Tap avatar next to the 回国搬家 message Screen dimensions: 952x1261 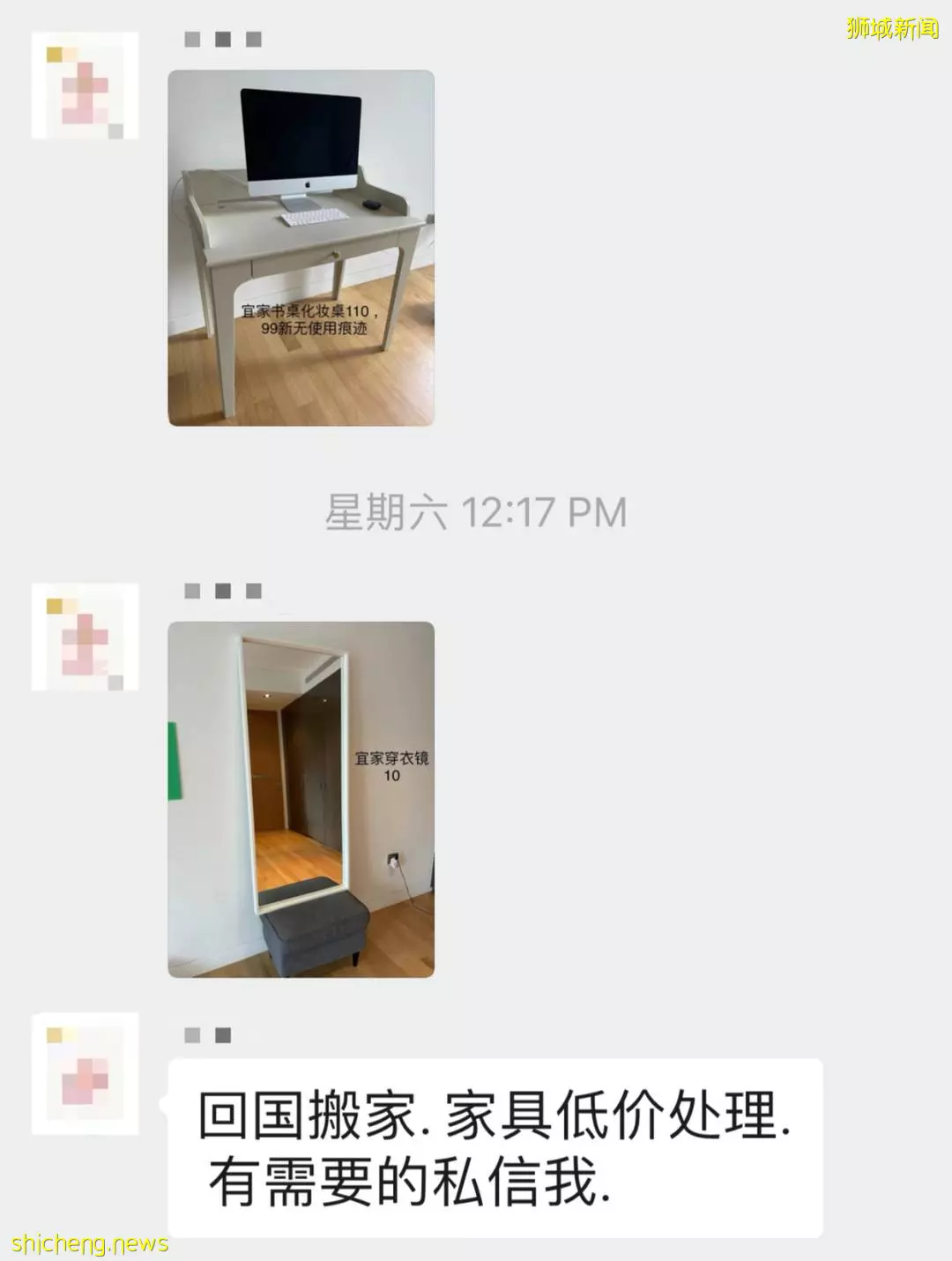click(85, 1073)
